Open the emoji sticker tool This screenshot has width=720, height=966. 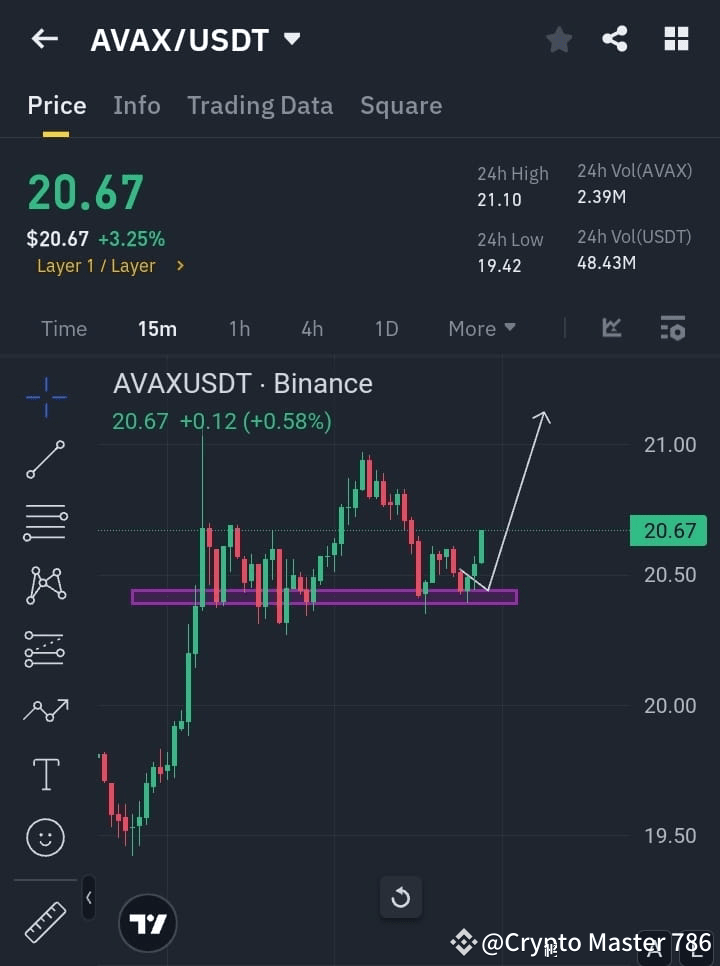tap(44, 837)
